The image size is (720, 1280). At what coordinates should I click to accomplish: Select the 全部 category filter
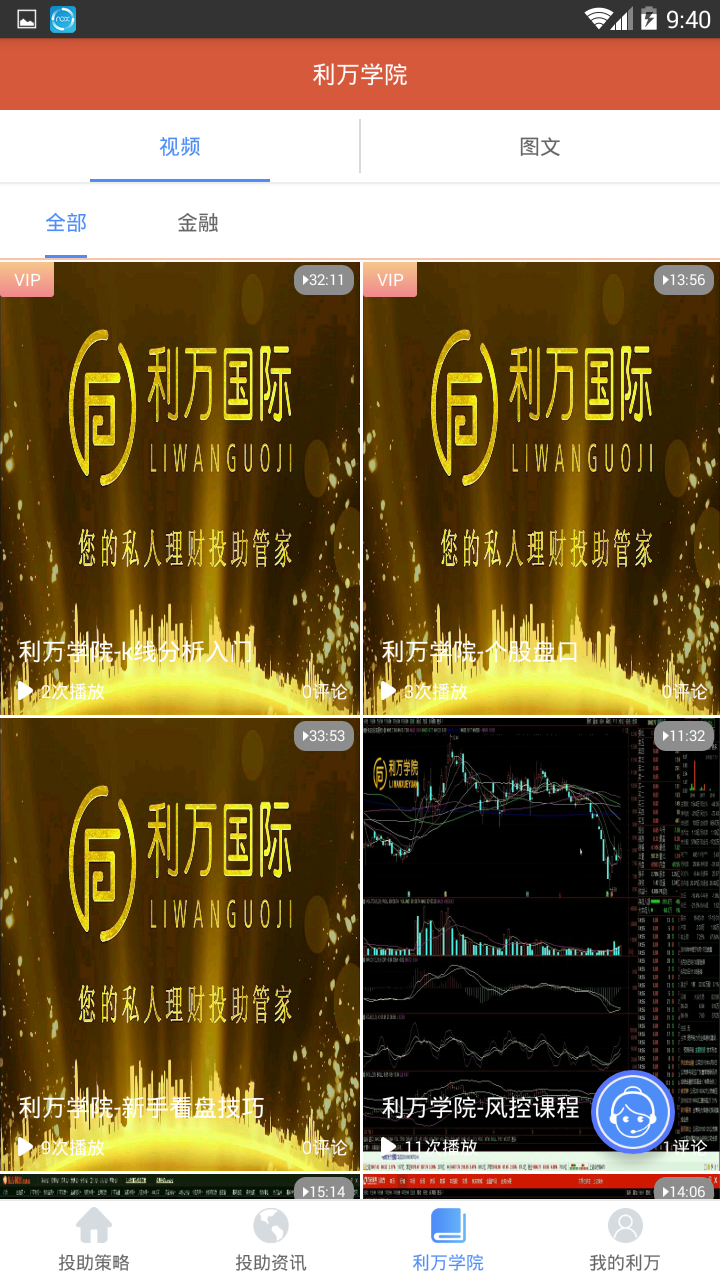(x=66, y=223)
